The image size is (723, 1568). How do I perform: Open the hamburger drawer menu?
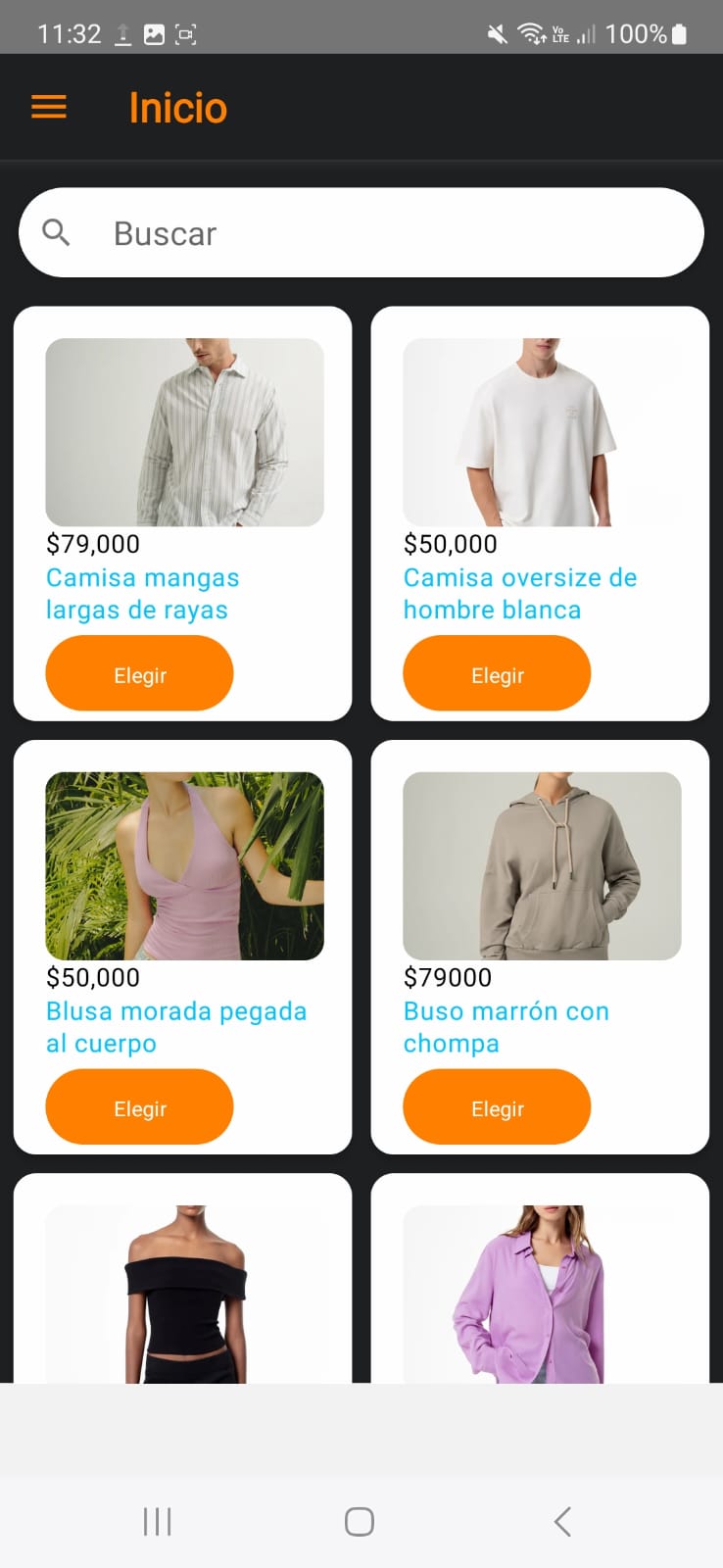pyautogui.click(x=49, y=107)
